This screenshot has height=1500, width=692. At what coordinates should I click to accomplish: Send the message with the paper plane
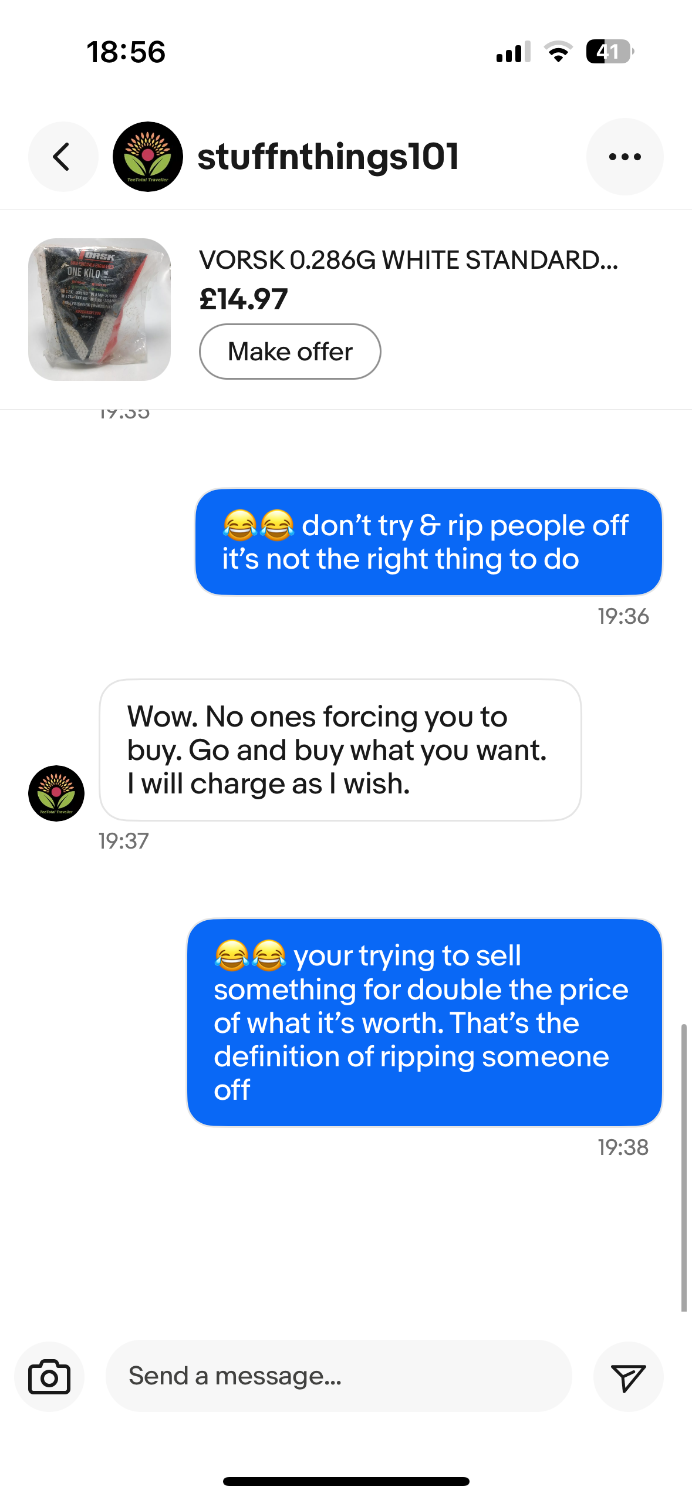628,1377
